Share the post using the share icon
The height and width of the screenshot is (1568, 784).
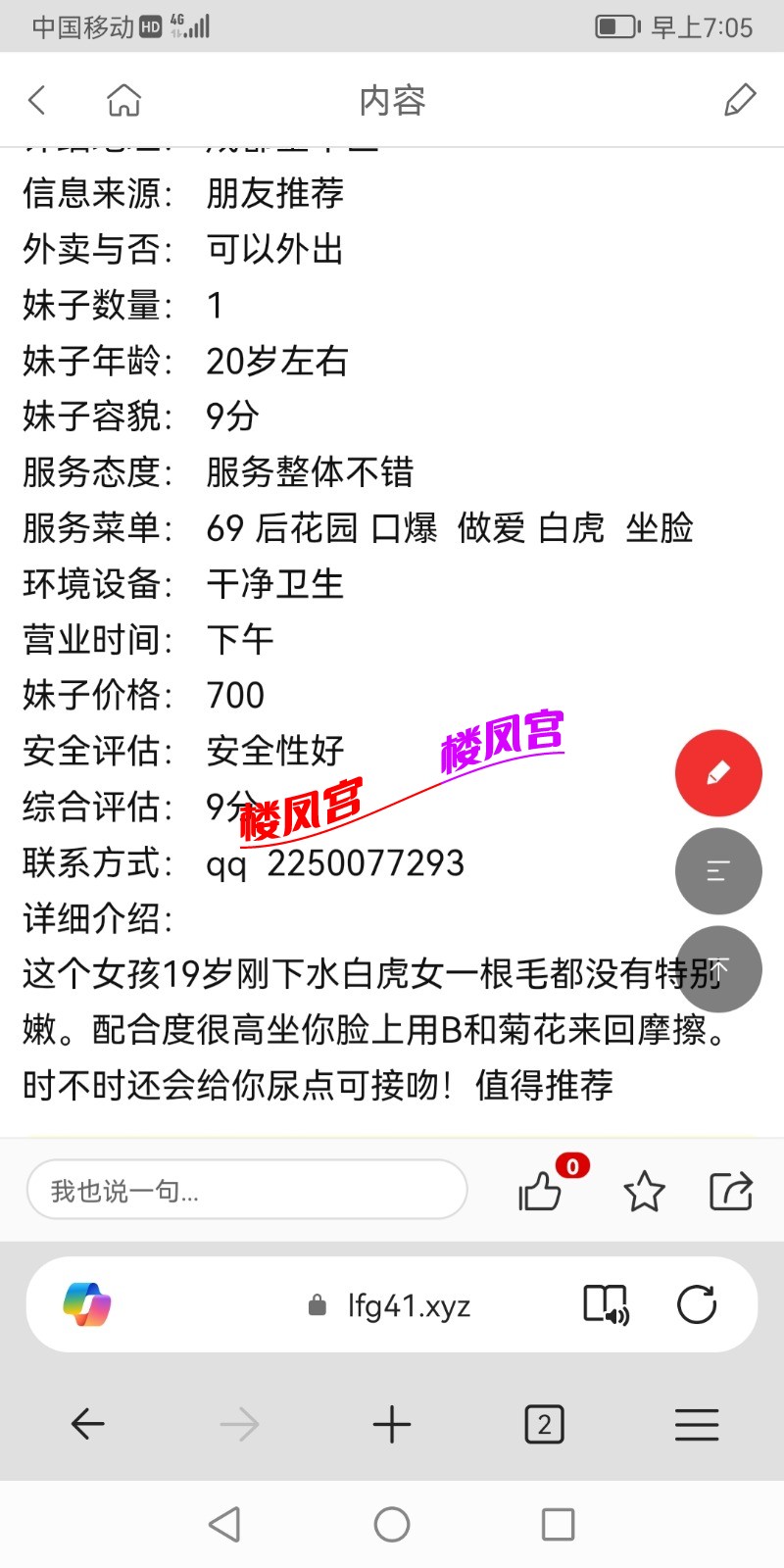tap(730, 1191)
